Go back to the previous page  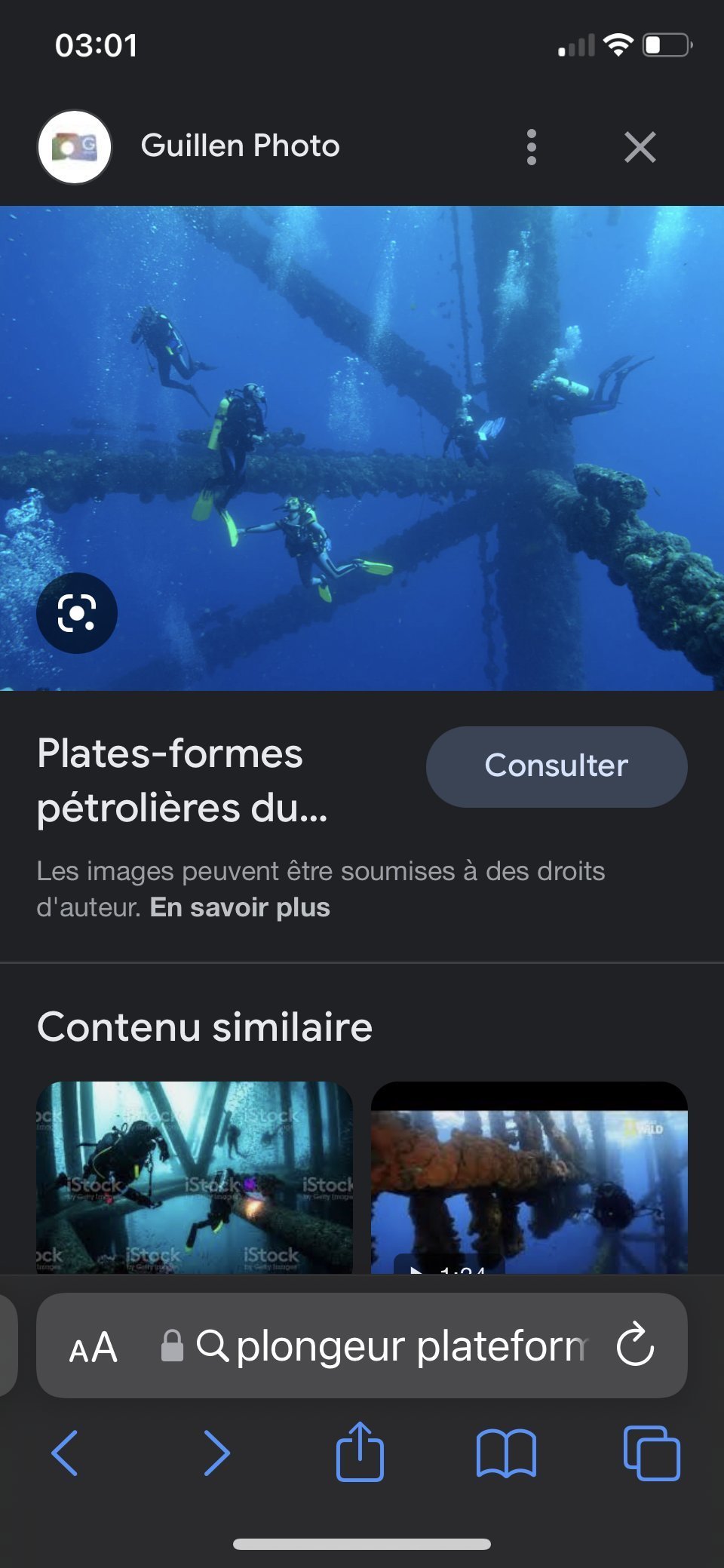(x=65, y=1453)
